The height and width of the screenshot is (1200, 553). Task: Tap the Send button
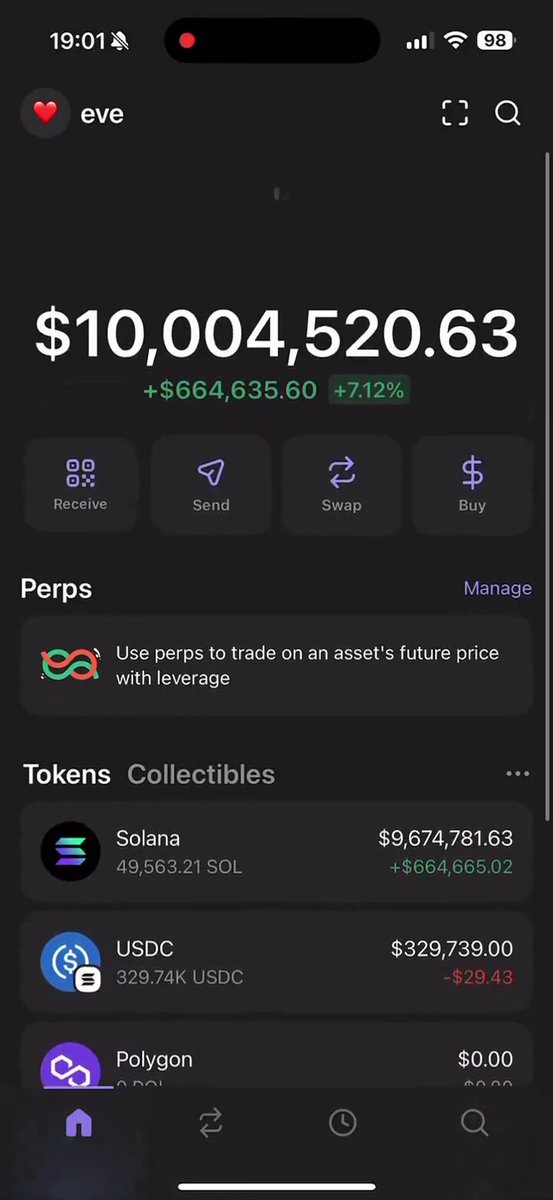[211, 485]
